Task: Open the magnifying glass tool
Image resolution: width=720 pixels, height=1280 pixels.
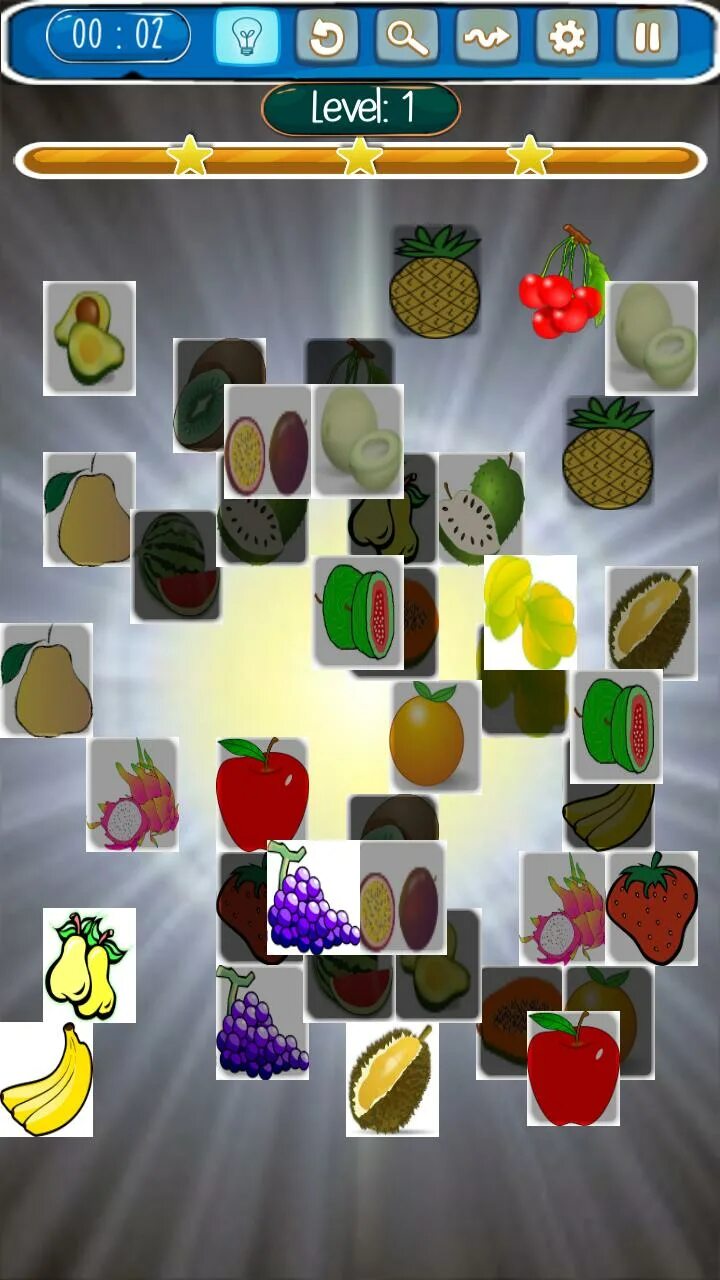Action: coord(407,38)
